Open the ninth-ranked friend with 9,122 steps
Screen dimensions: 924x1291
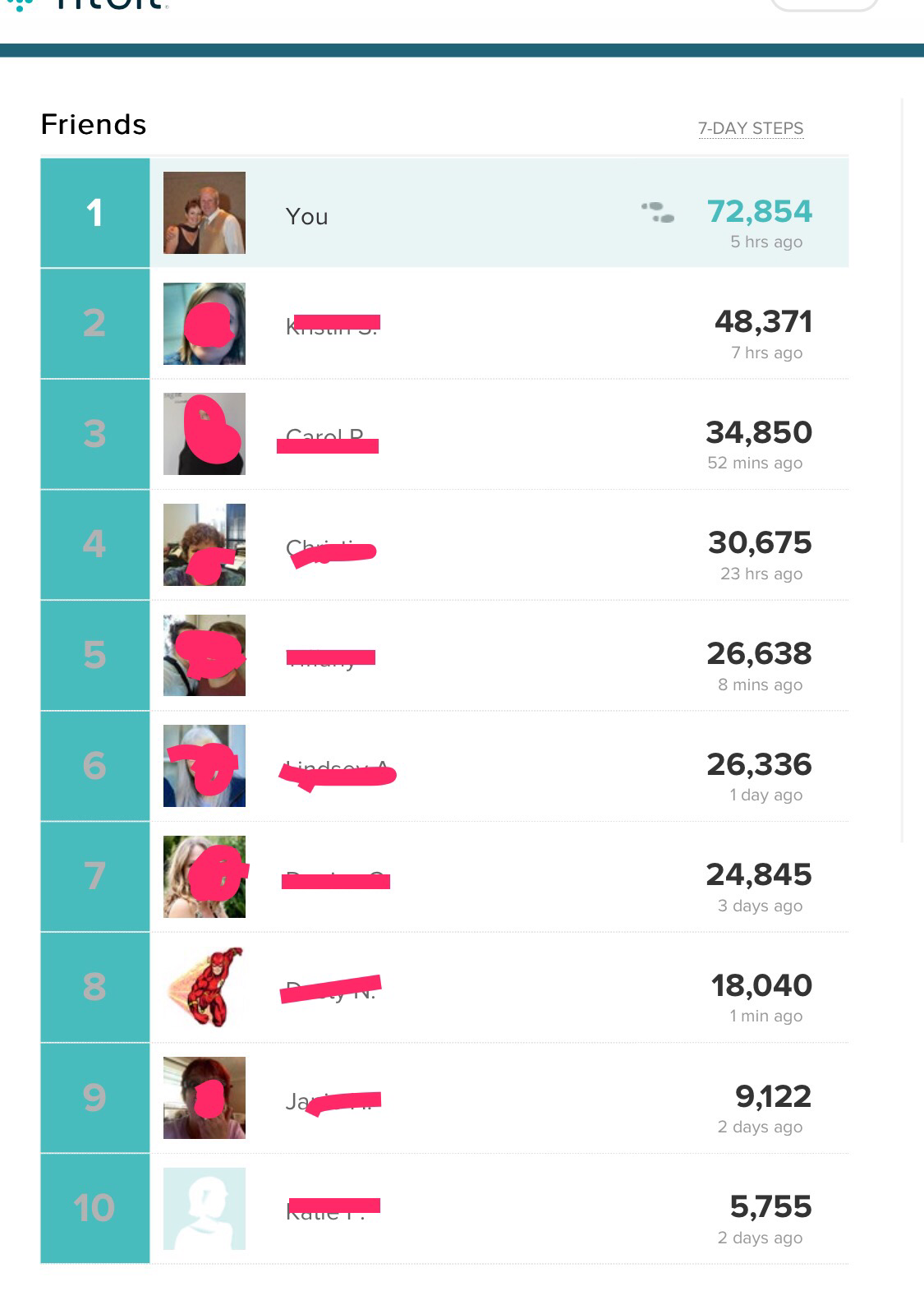coord(444,1098)
